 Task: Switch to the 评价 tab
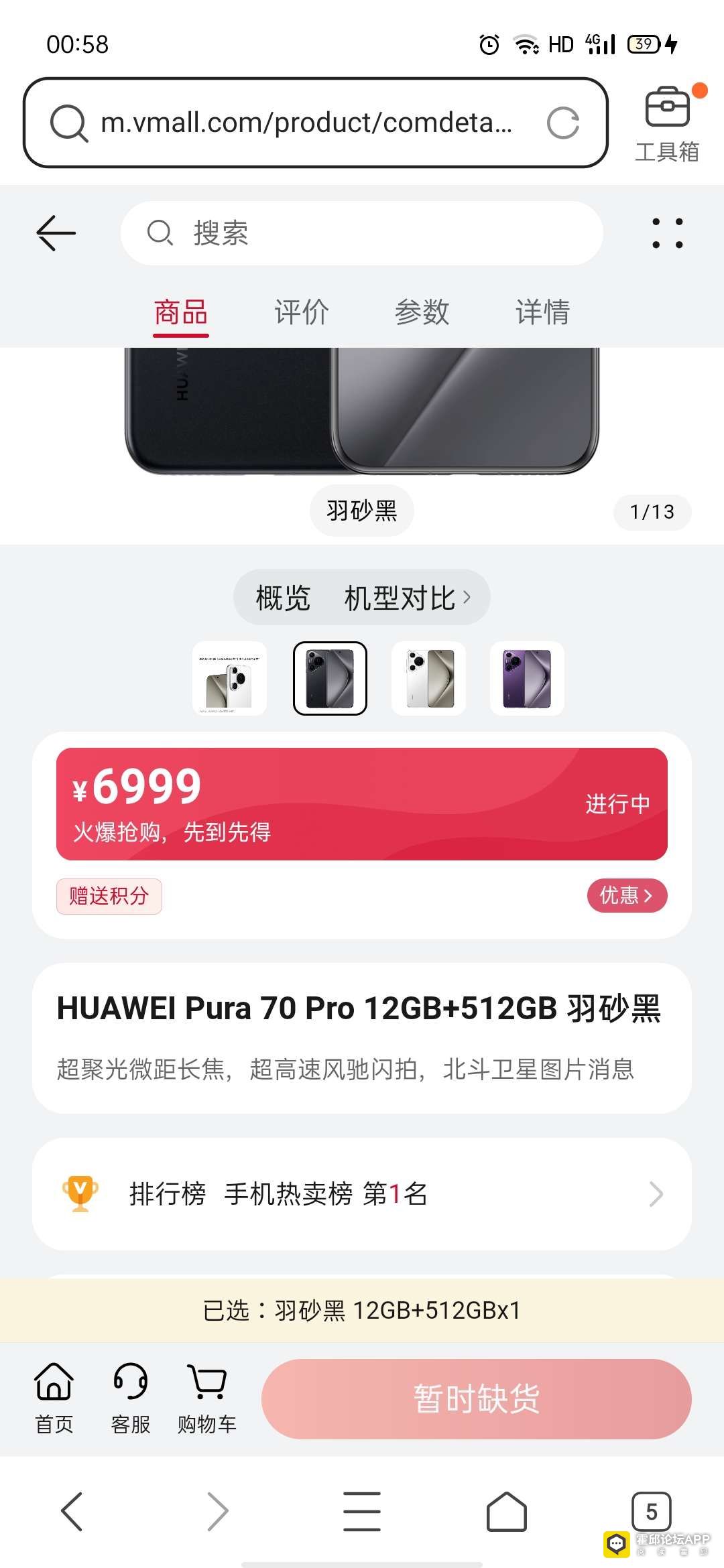click(301, 312)
